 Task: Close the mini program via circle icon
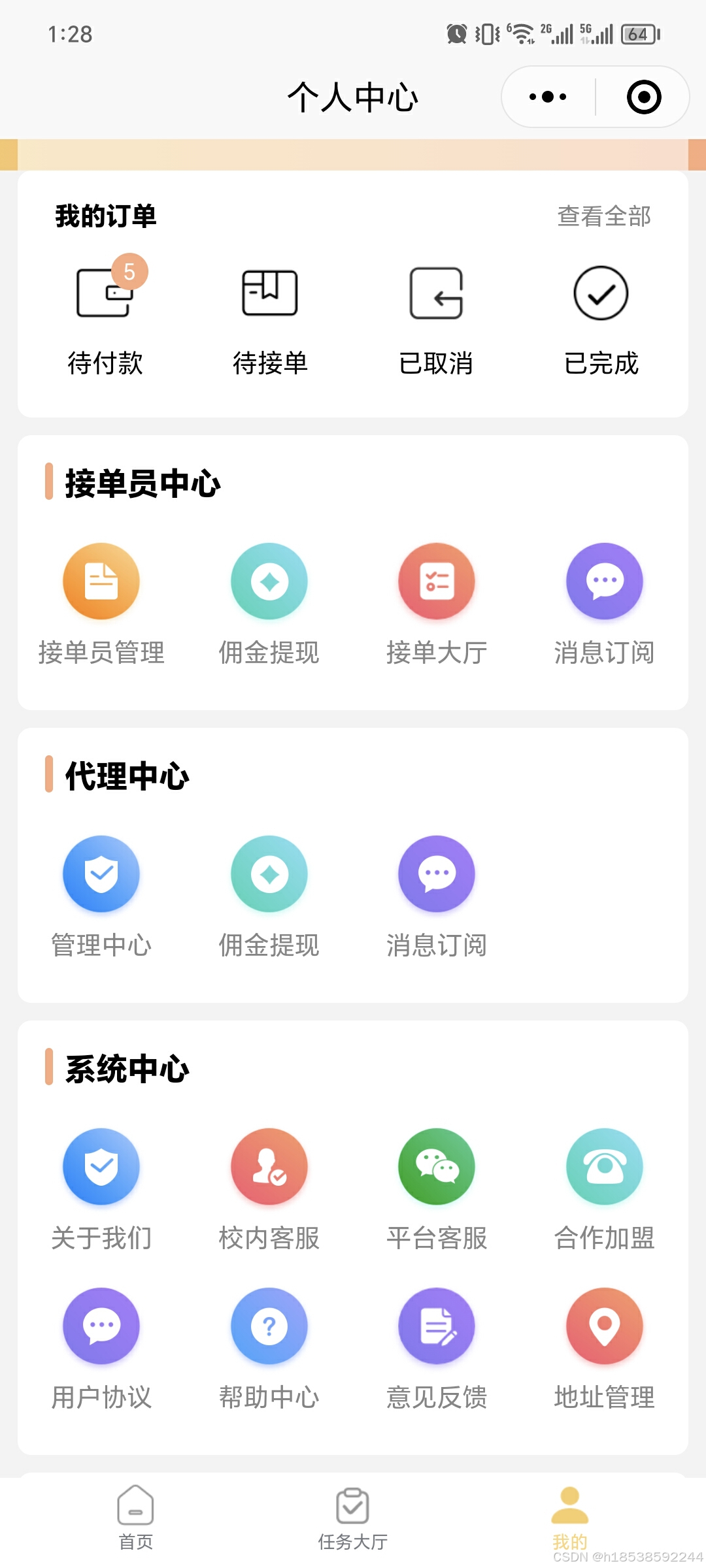(644, 97)
